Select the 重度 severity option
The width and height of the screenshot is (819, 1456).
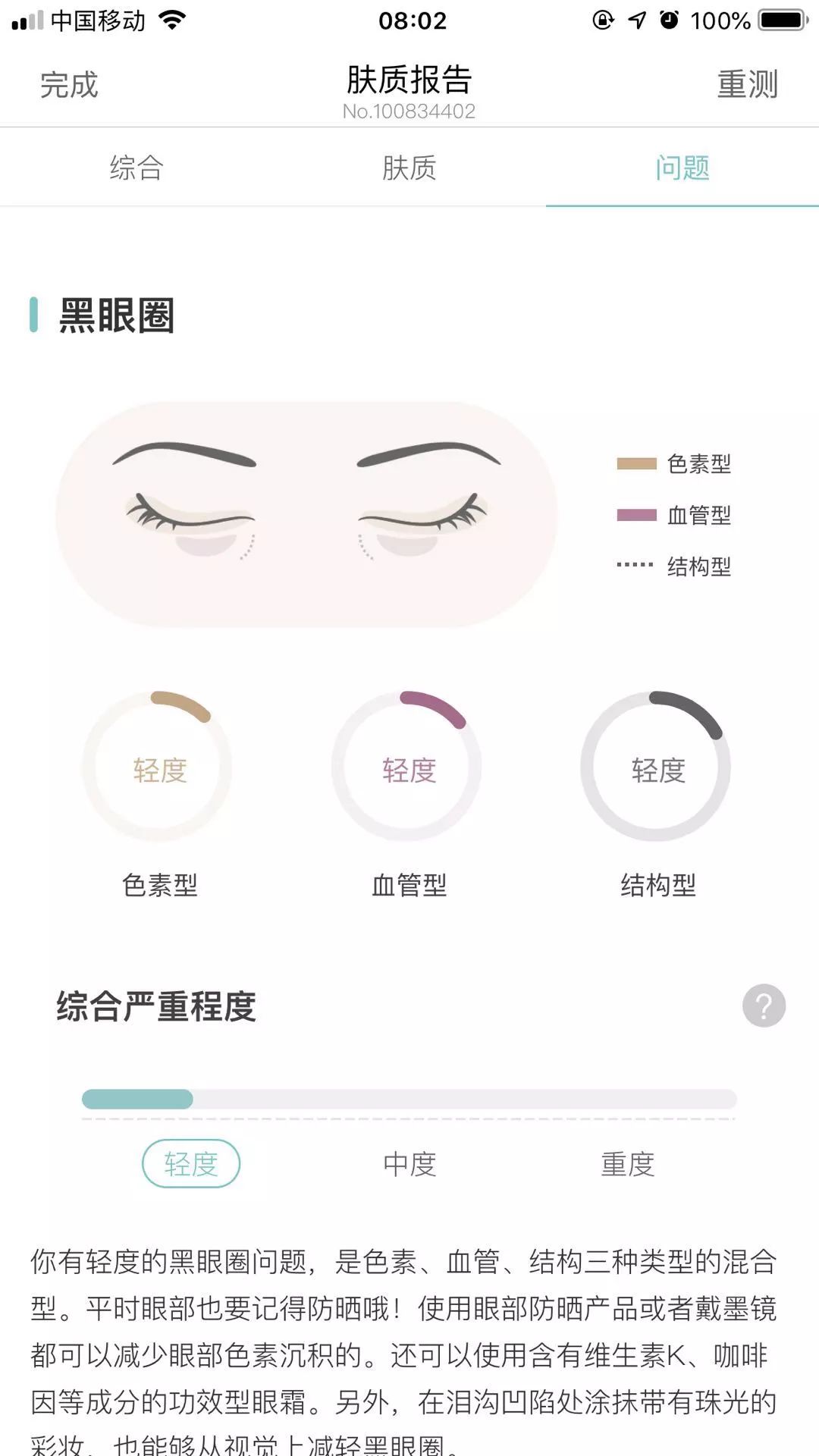626,1161
